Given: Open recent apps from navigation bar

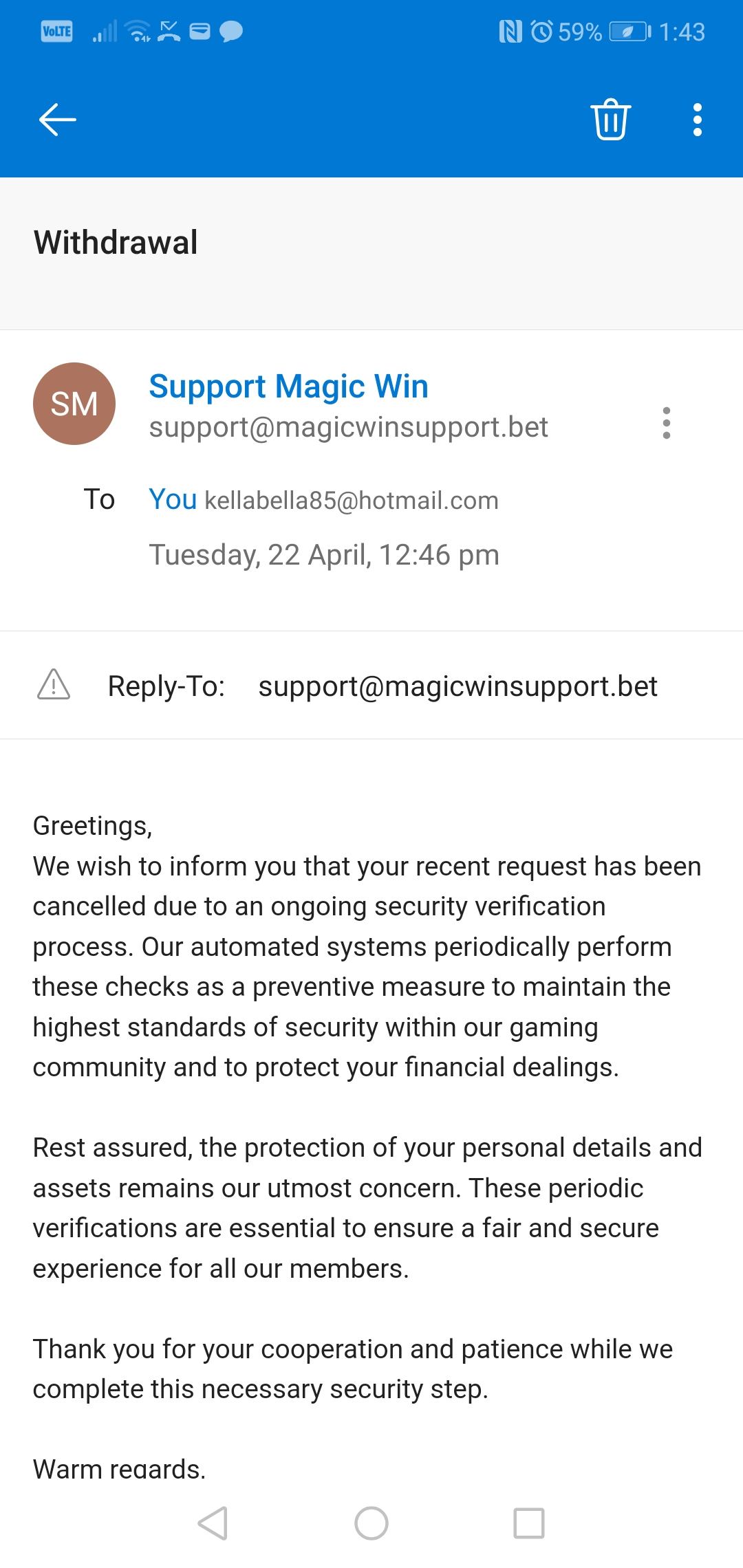Looking at the screenshot, I should point(529,1523).
